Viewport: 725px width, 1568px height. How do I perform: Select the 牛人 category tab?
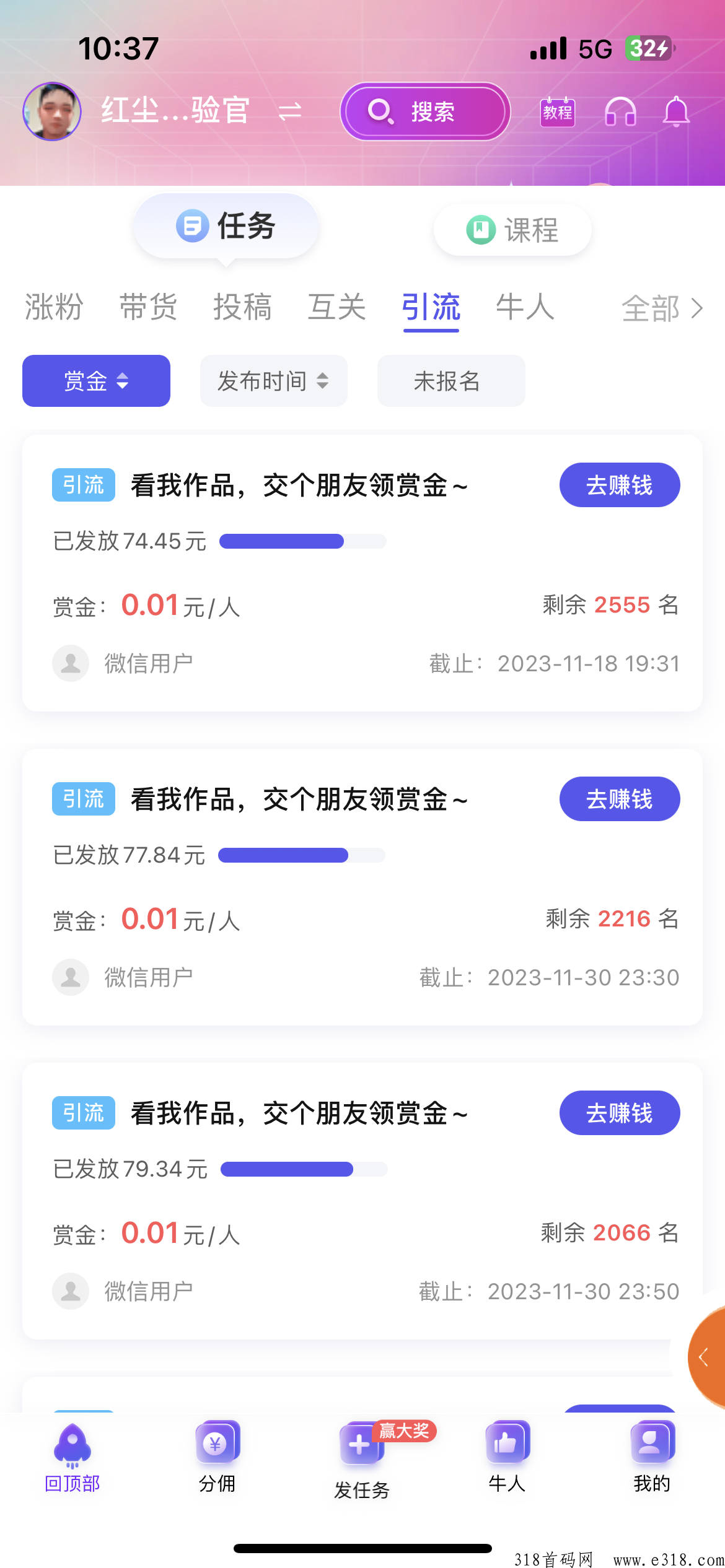tap(525, 307)
